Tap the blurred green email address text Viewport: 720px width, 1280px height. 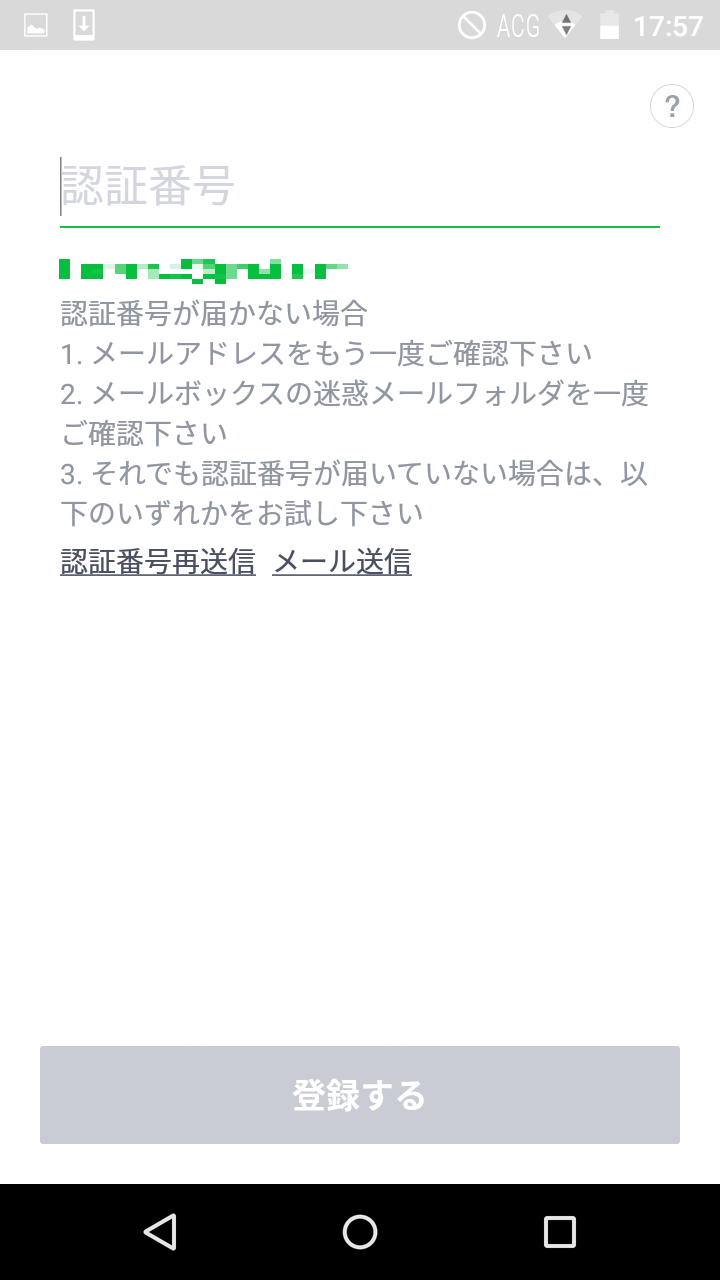pos(205,267)
